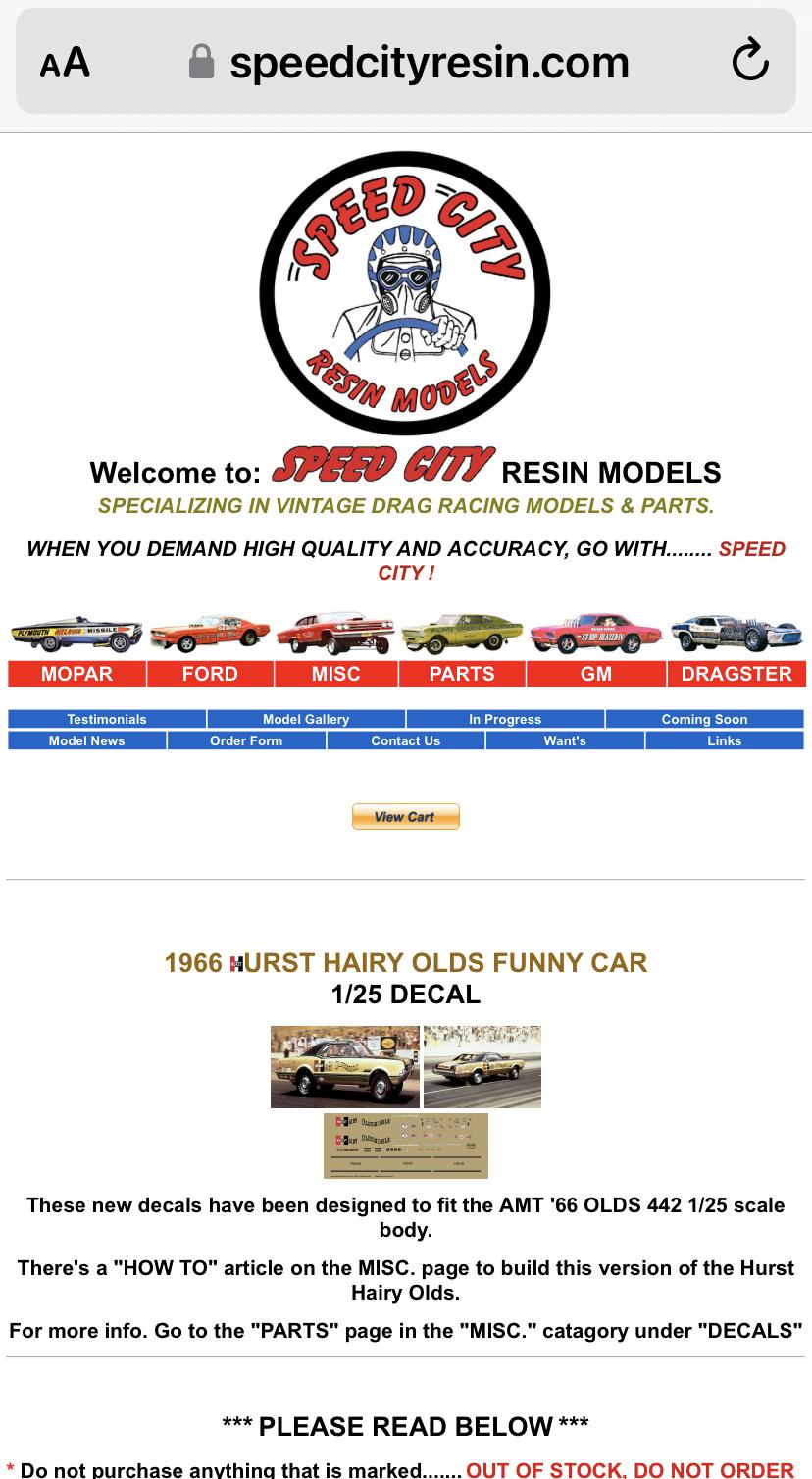This screenshot has height=1479, width=812.
Task: View the Model Gallery
Action: point(306,719)
